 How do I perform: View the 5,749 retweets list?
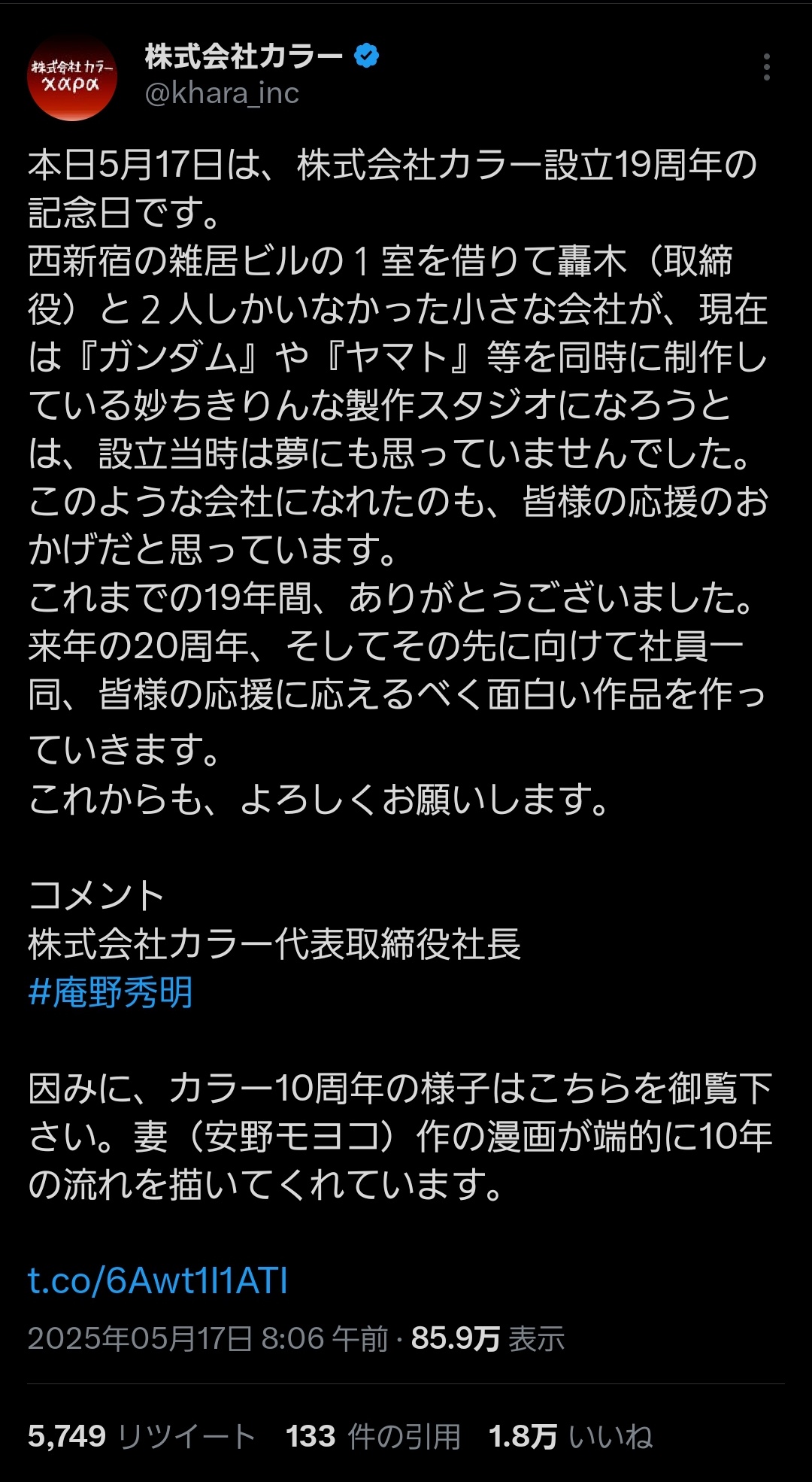[x=141, y=1437]
